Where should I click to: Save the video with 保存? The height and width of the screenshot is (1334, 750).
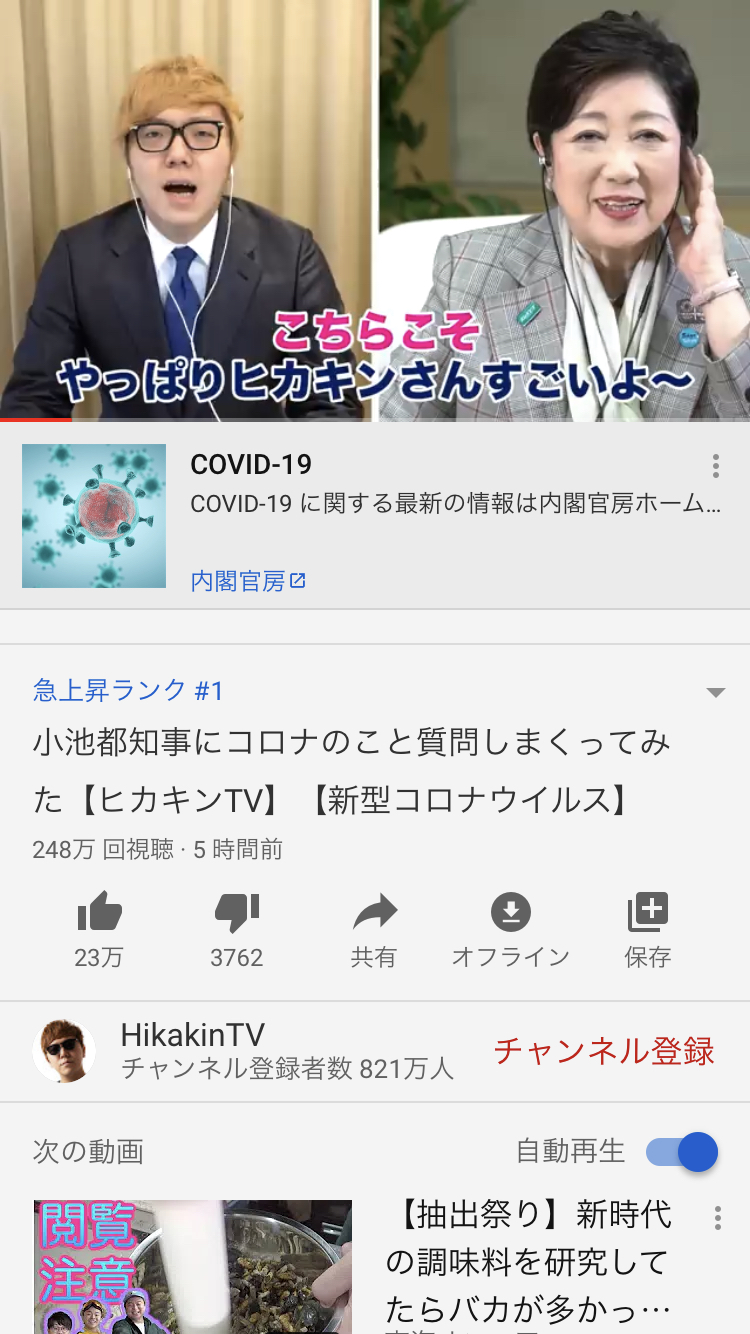(648, 930)
